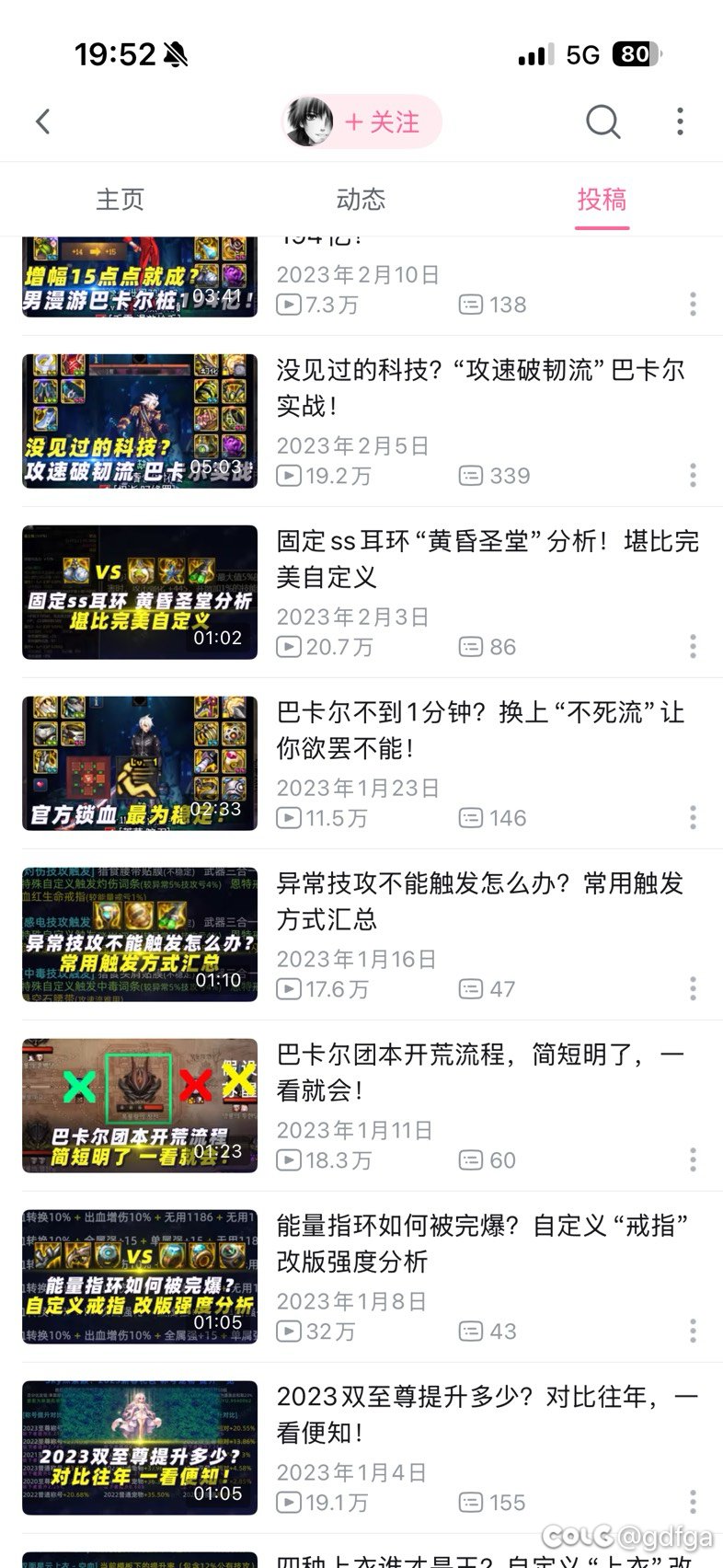Image resolution: width=723 pixels, height=1568 pixels.
Task: Open more options for the 攻速破韧流 video
Action: [693, 476]
